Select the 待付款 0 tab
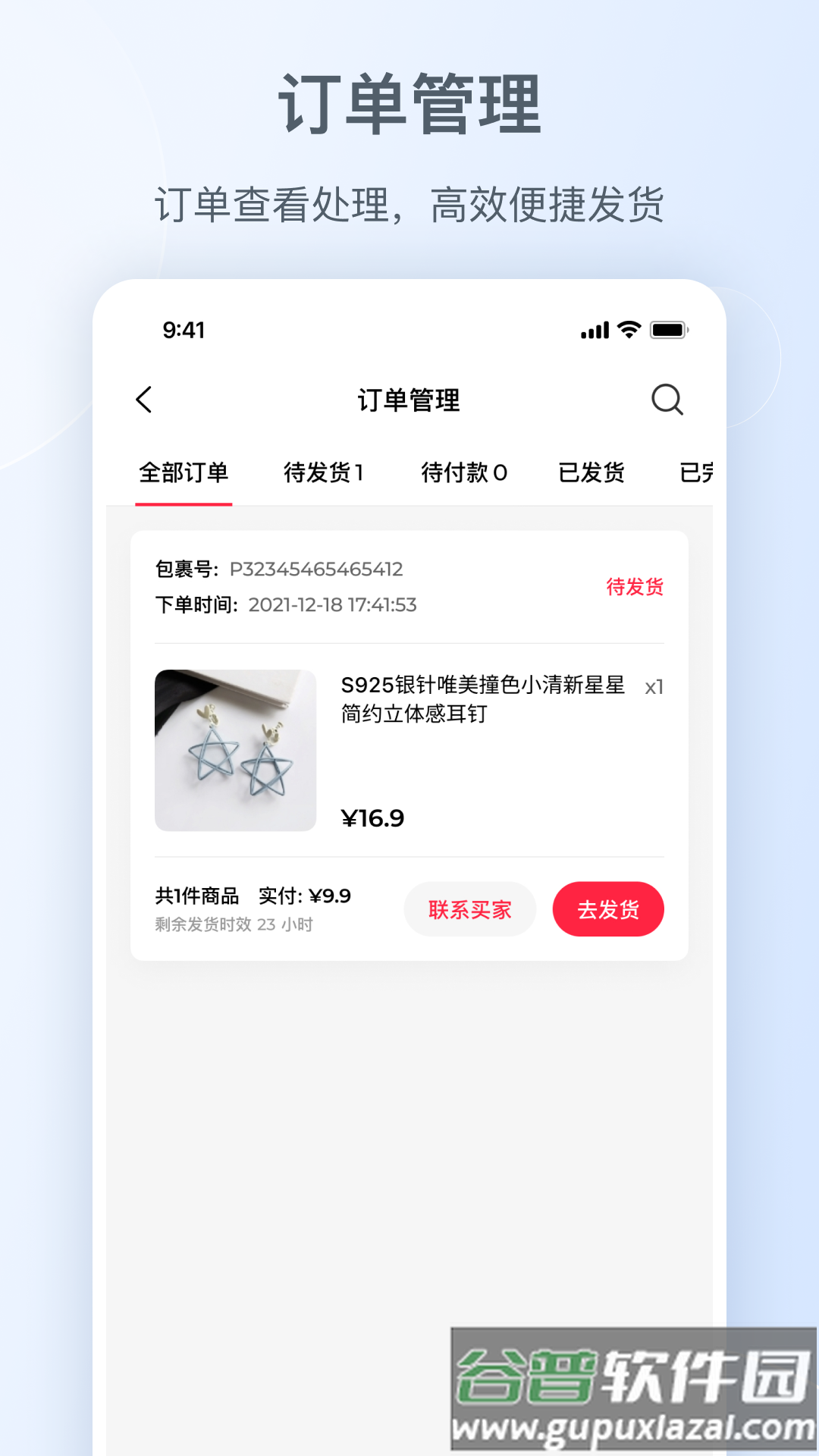Viewport: 819px width, 1456px height. point(464,472)
